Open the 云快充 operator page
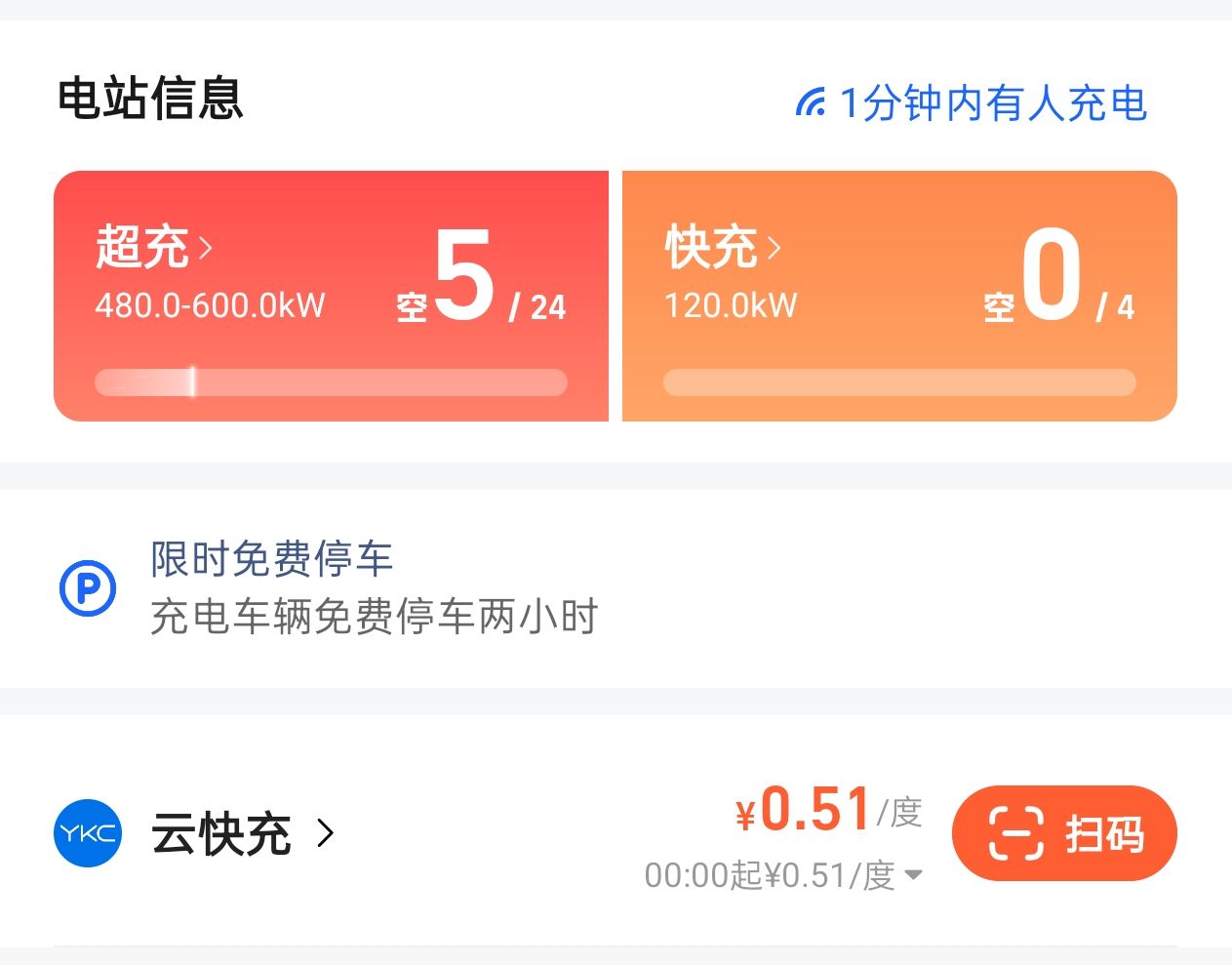Screen dimensions: 1232x965 coord(242,834)
